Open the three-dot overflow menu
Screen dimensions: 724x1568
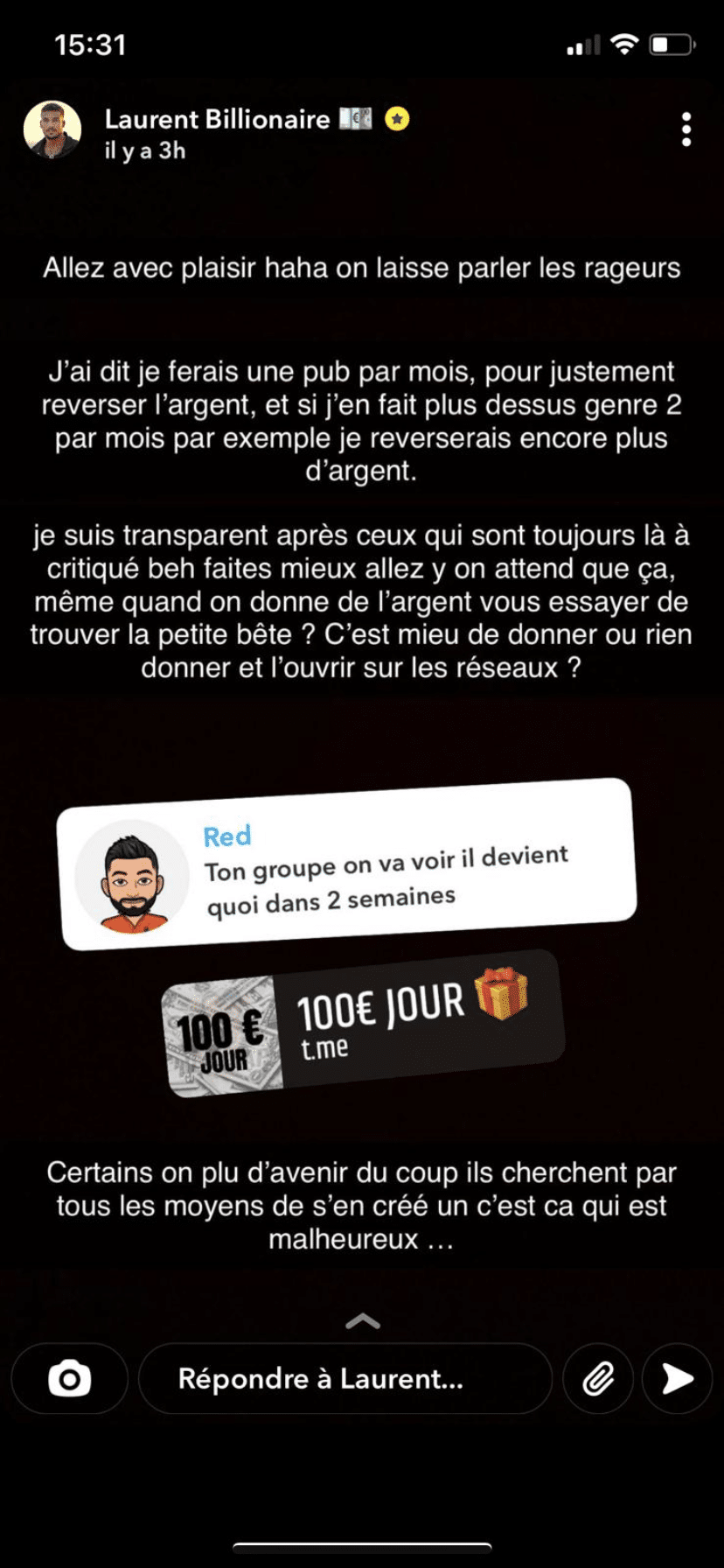tap(686, 129)
